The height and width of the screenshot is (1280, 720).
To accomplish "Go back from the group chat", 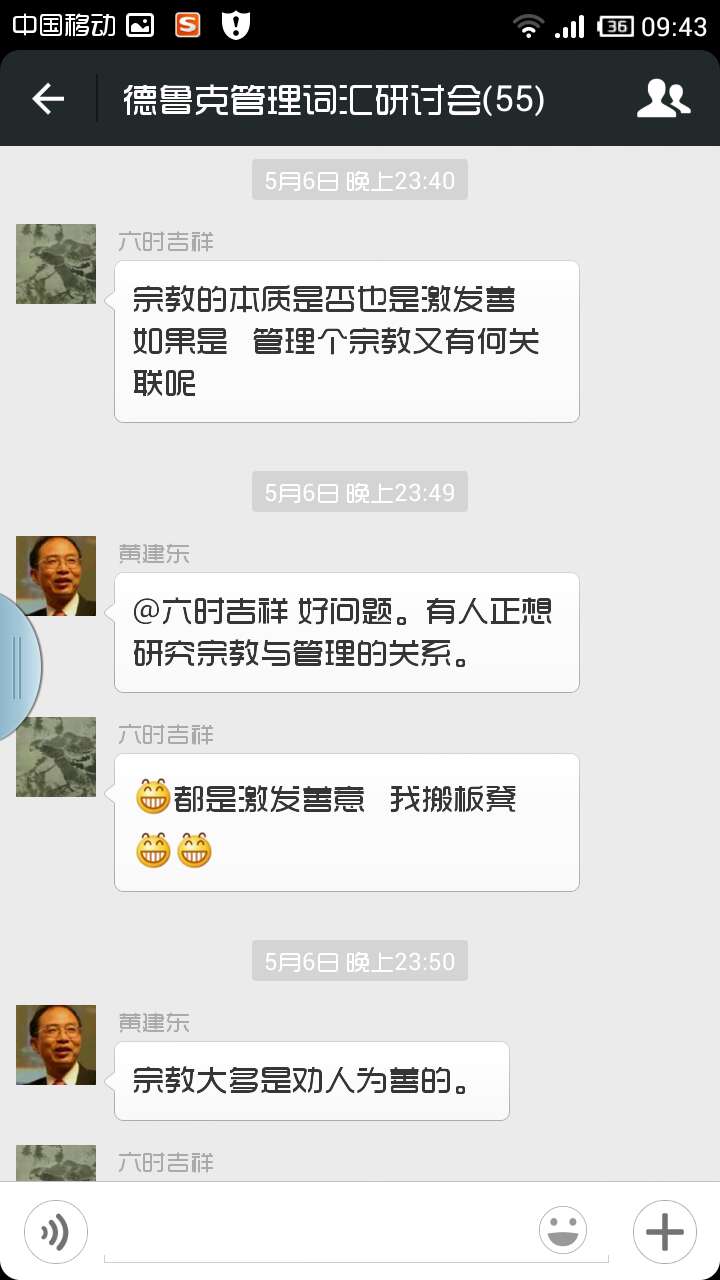I will click(x=48, y=99).
